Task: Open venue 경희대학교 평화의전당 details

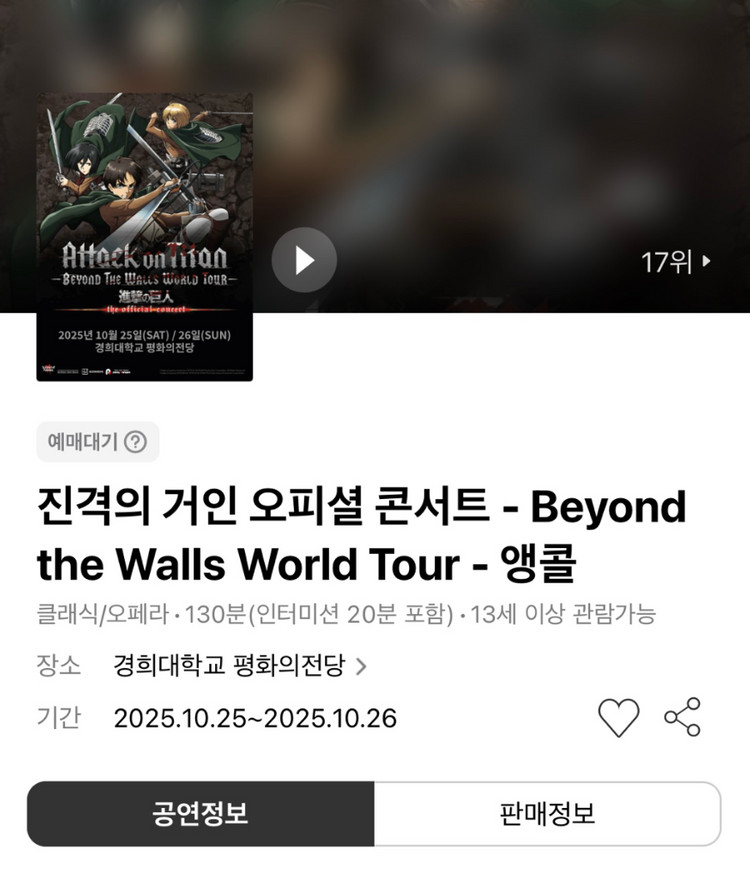Action: point(240,665)
